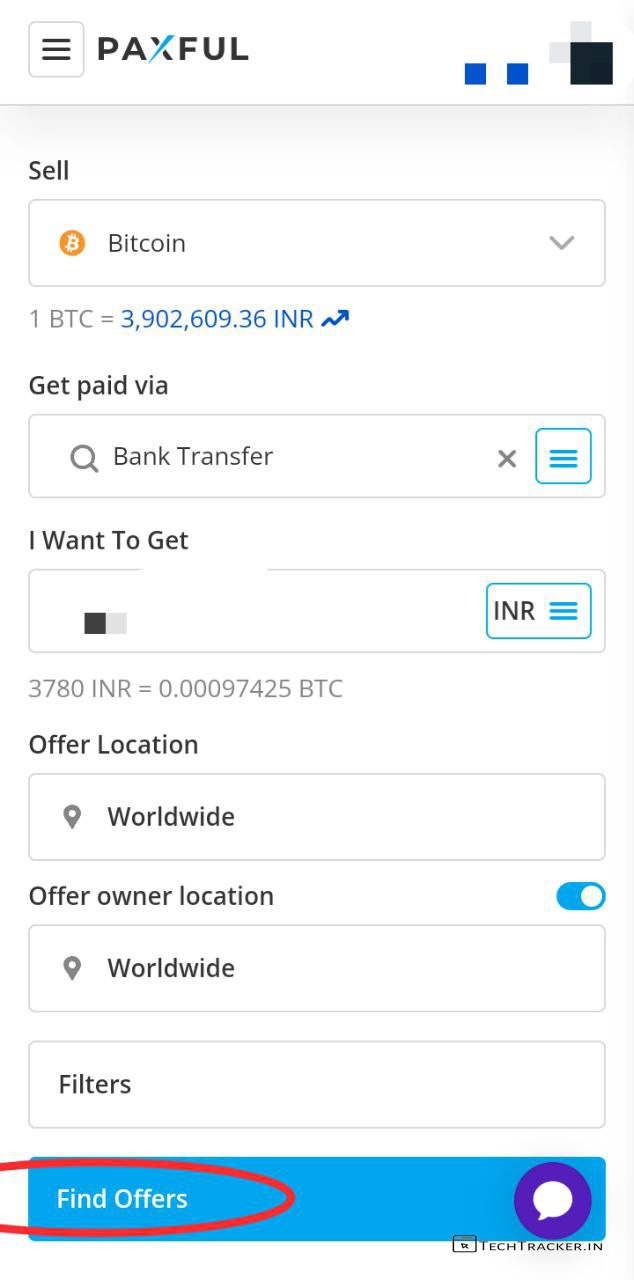
Task: Change the INR currency selector
Action: [538, 611]
